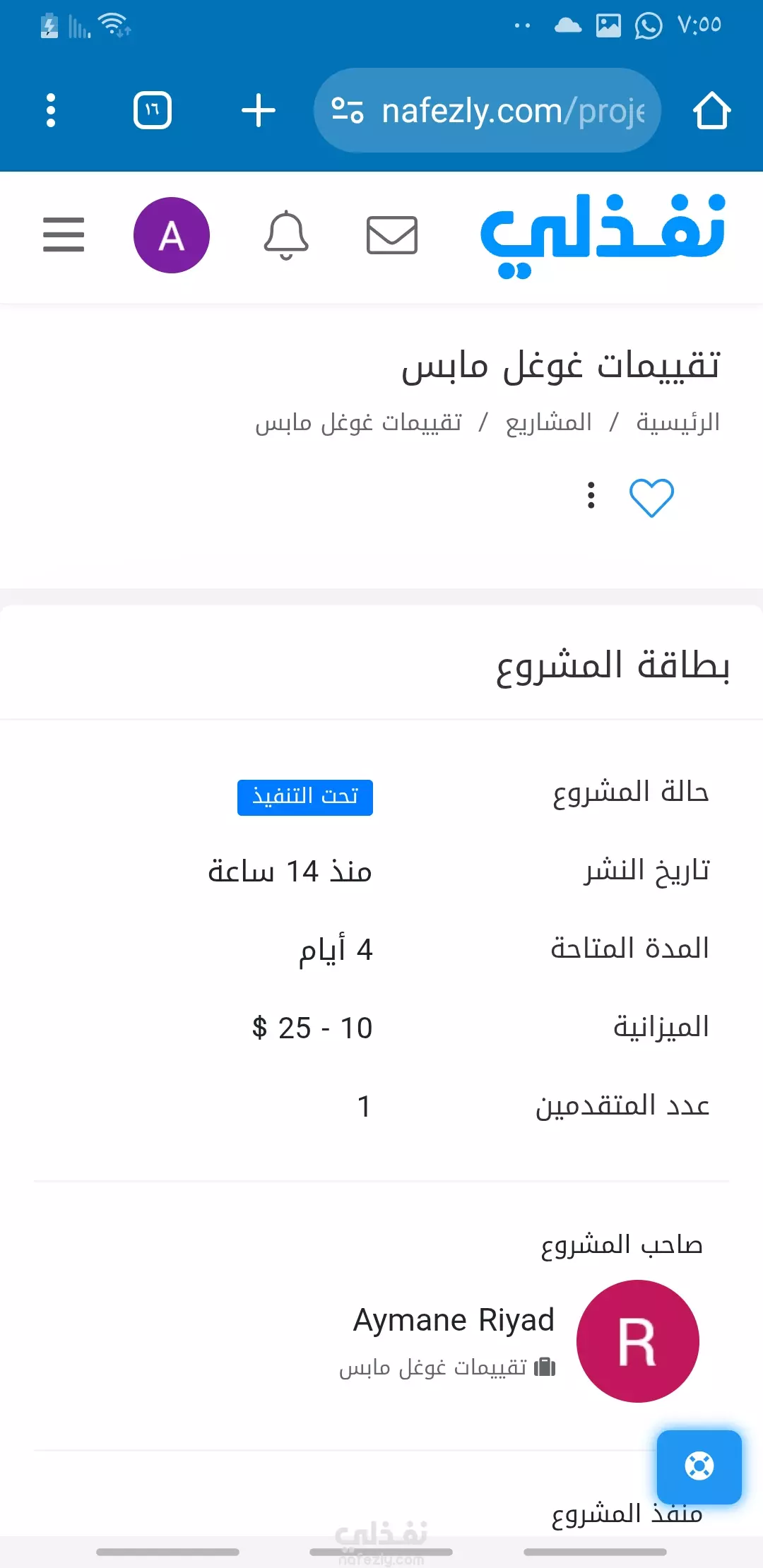The image size is (763, 1568).
Task: Open the purple A profile avatar
Action: (172, 235)
